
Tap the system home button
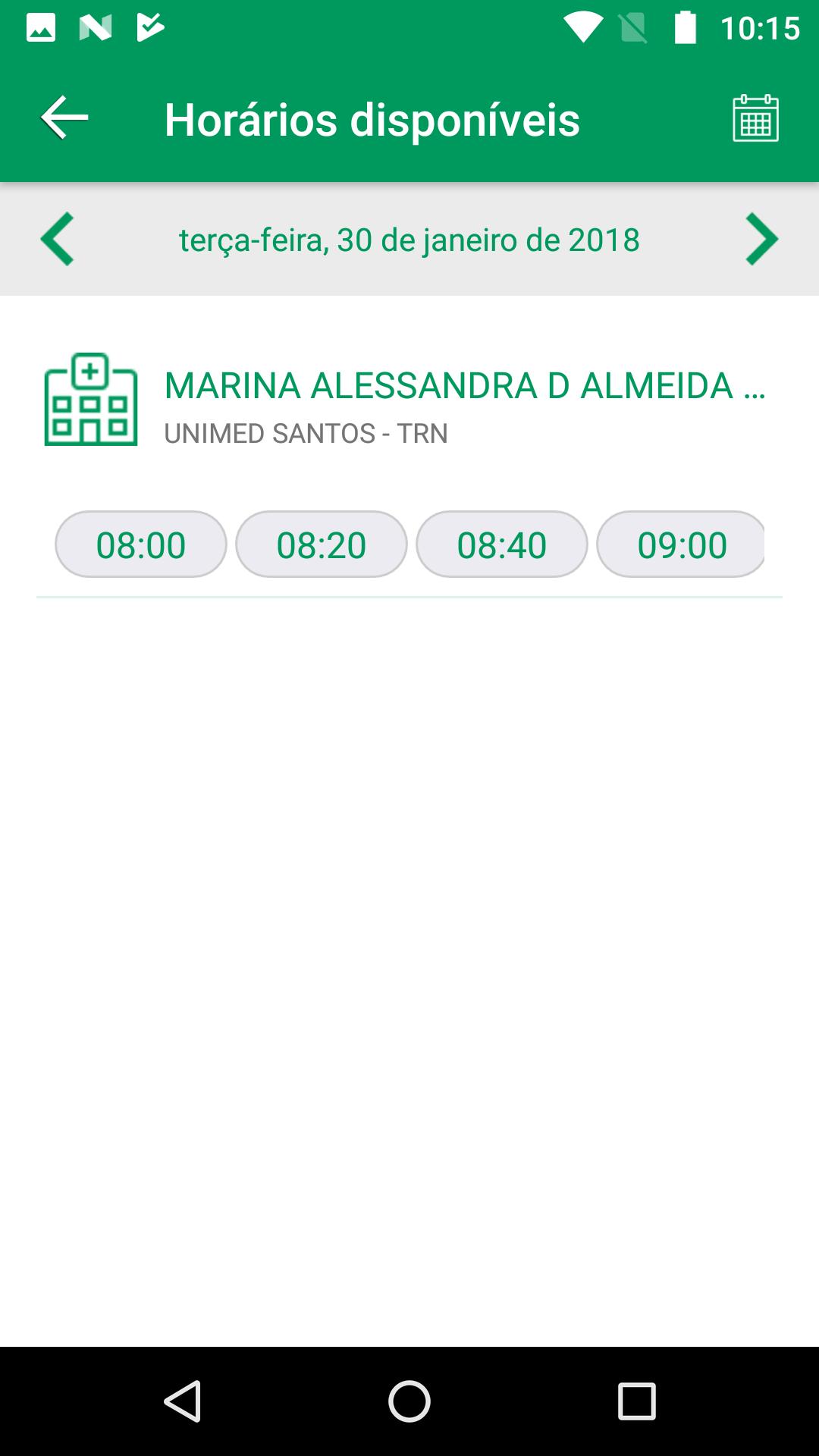pyautogui.click(x=409, y=1401)
